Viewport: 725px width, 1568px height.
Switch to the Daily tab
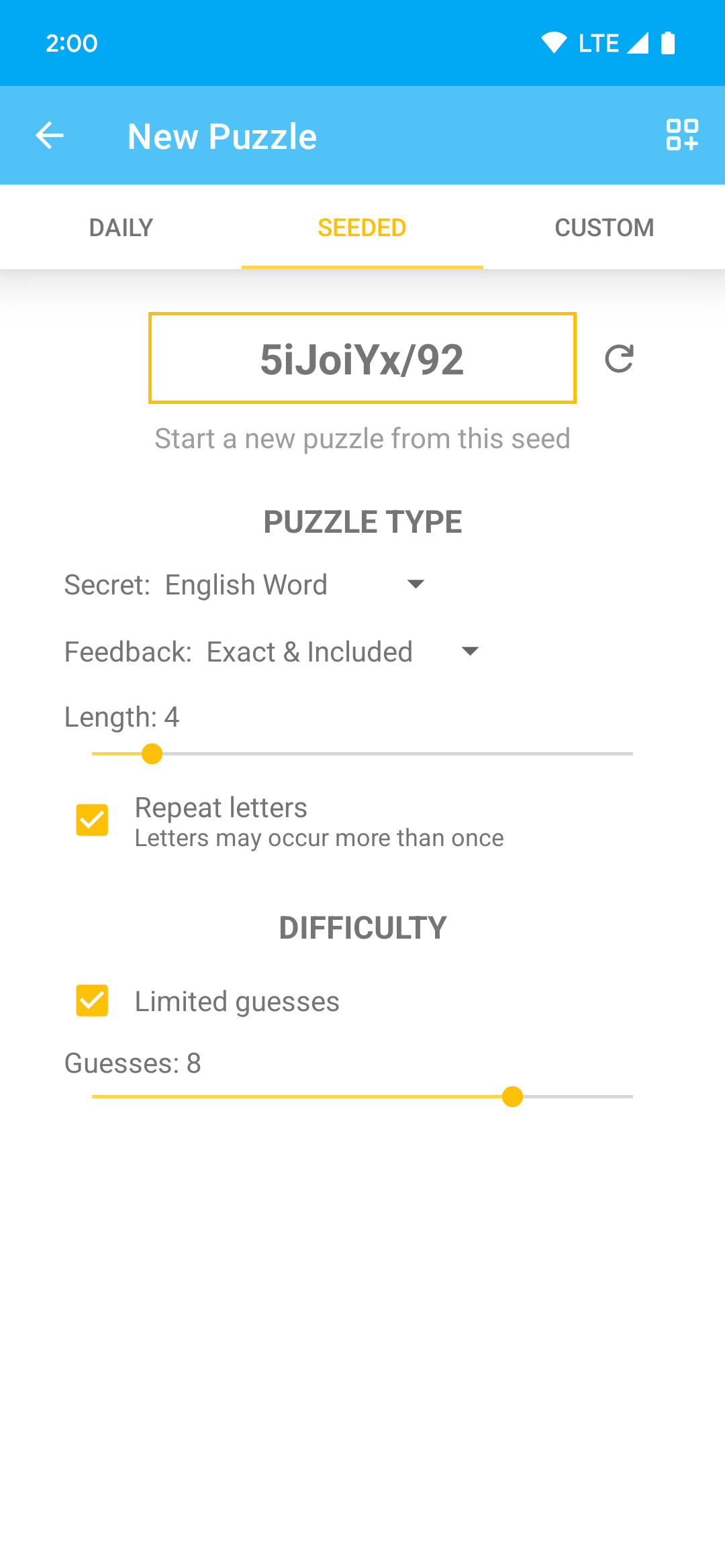tap(121, 227)
